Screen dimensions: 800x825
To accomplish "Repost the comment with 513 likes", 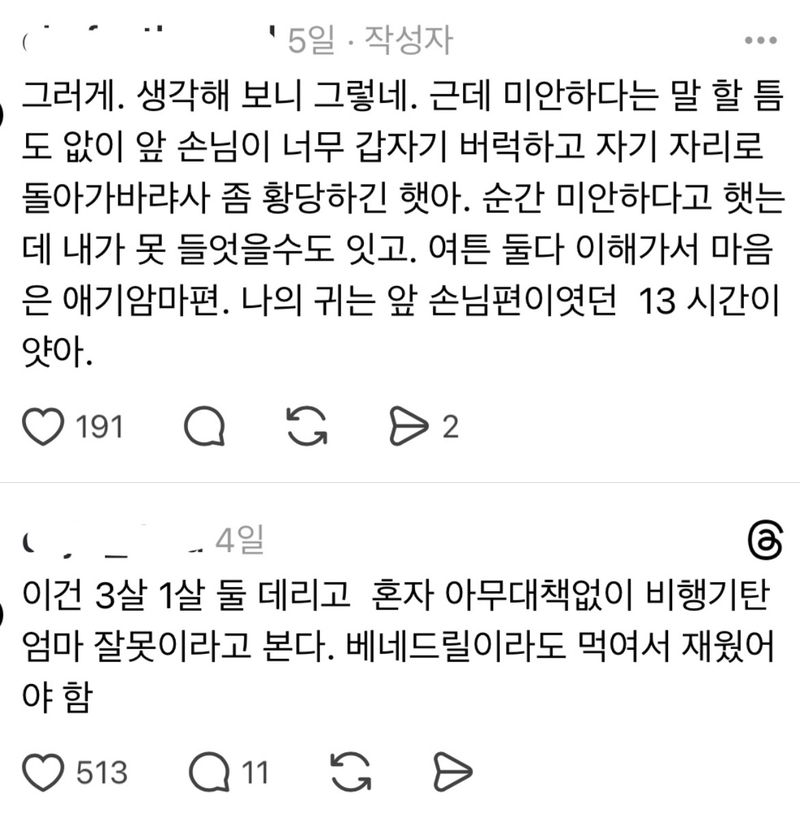I will tap(351, 772).
